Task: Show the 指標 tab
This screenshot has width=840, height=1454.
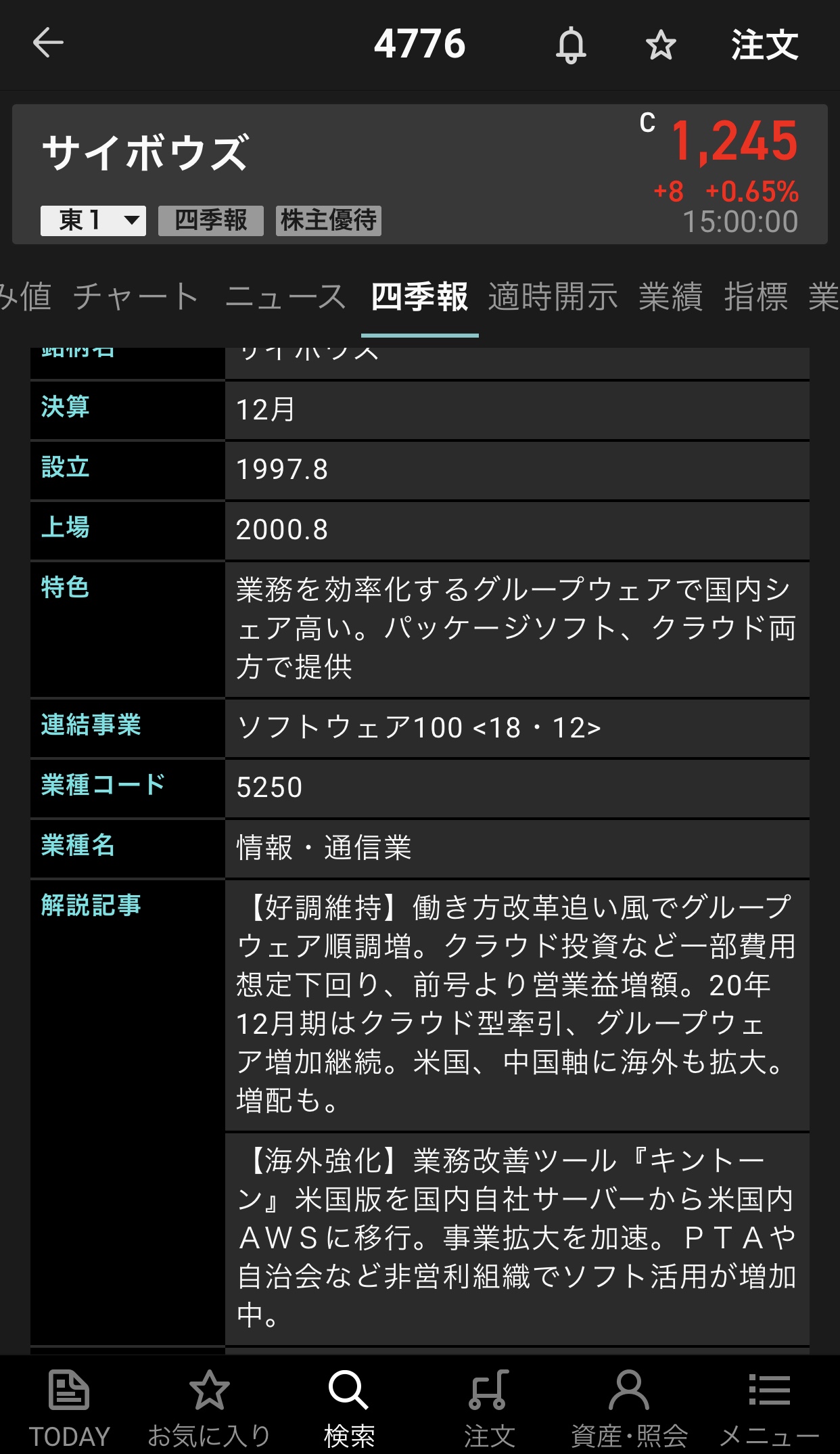Action: (756, 297)
